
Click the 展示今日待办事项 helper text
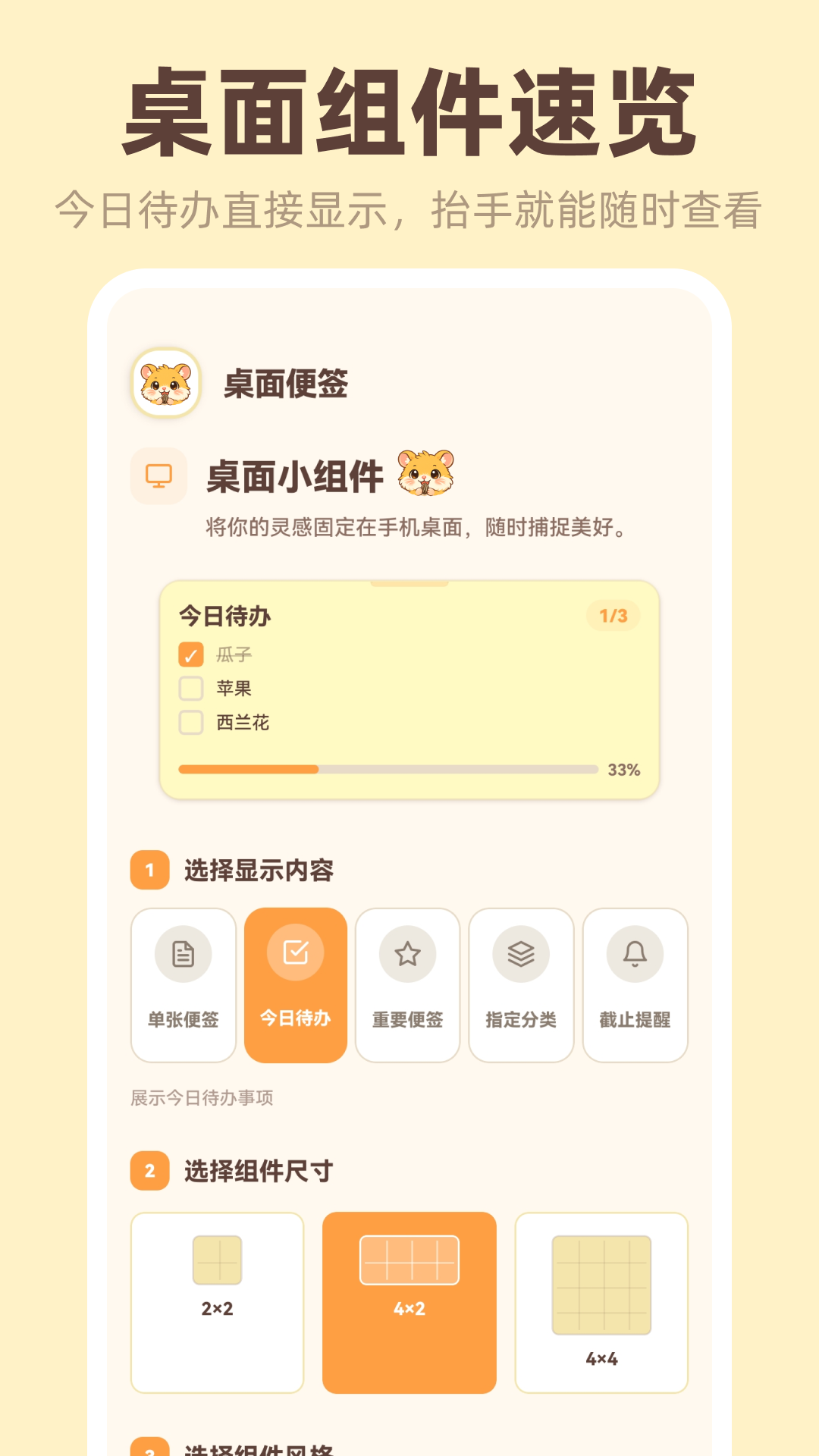(x=203, y=1097)
